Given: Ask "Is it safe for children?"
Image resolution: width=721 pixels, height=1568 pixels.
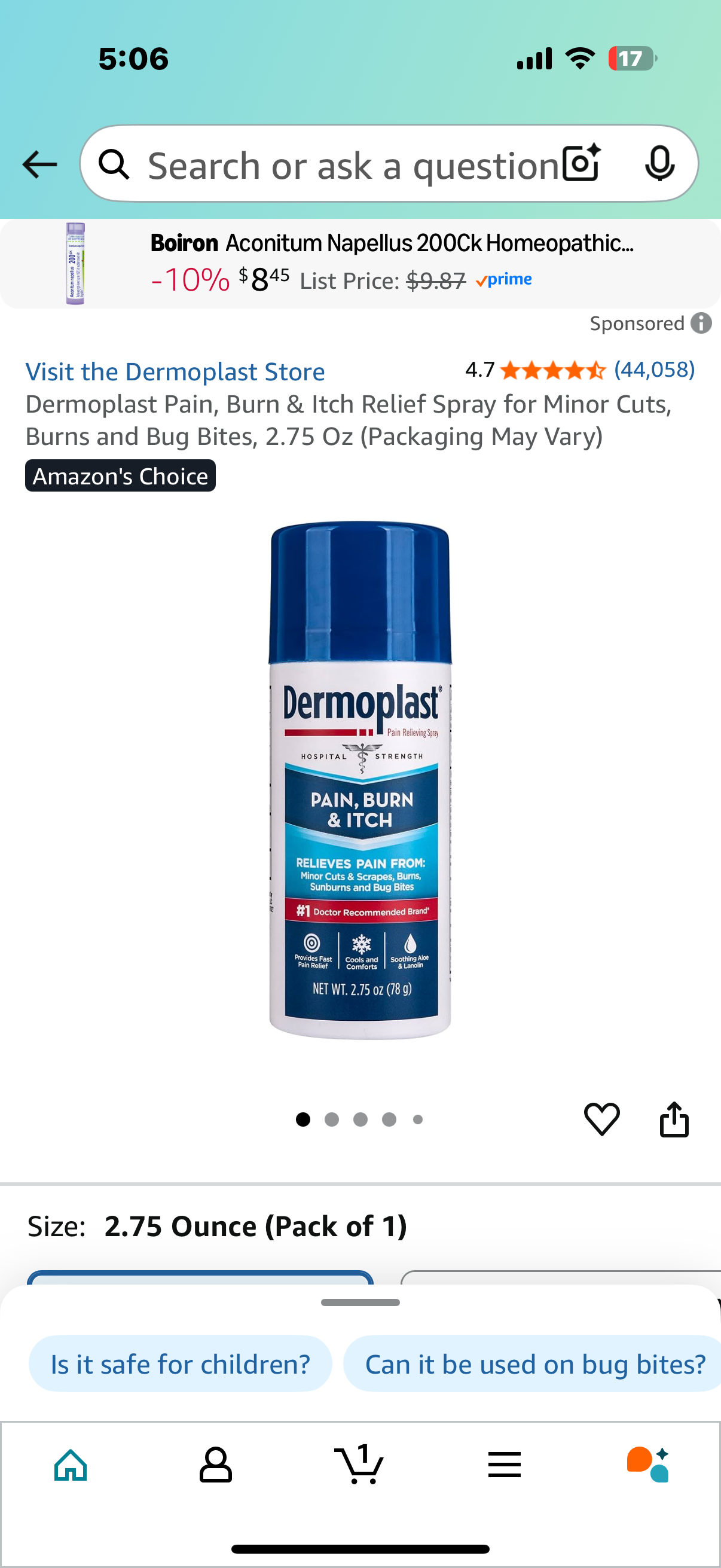Looking at the screenshot, I should [x=180, y=1364].
